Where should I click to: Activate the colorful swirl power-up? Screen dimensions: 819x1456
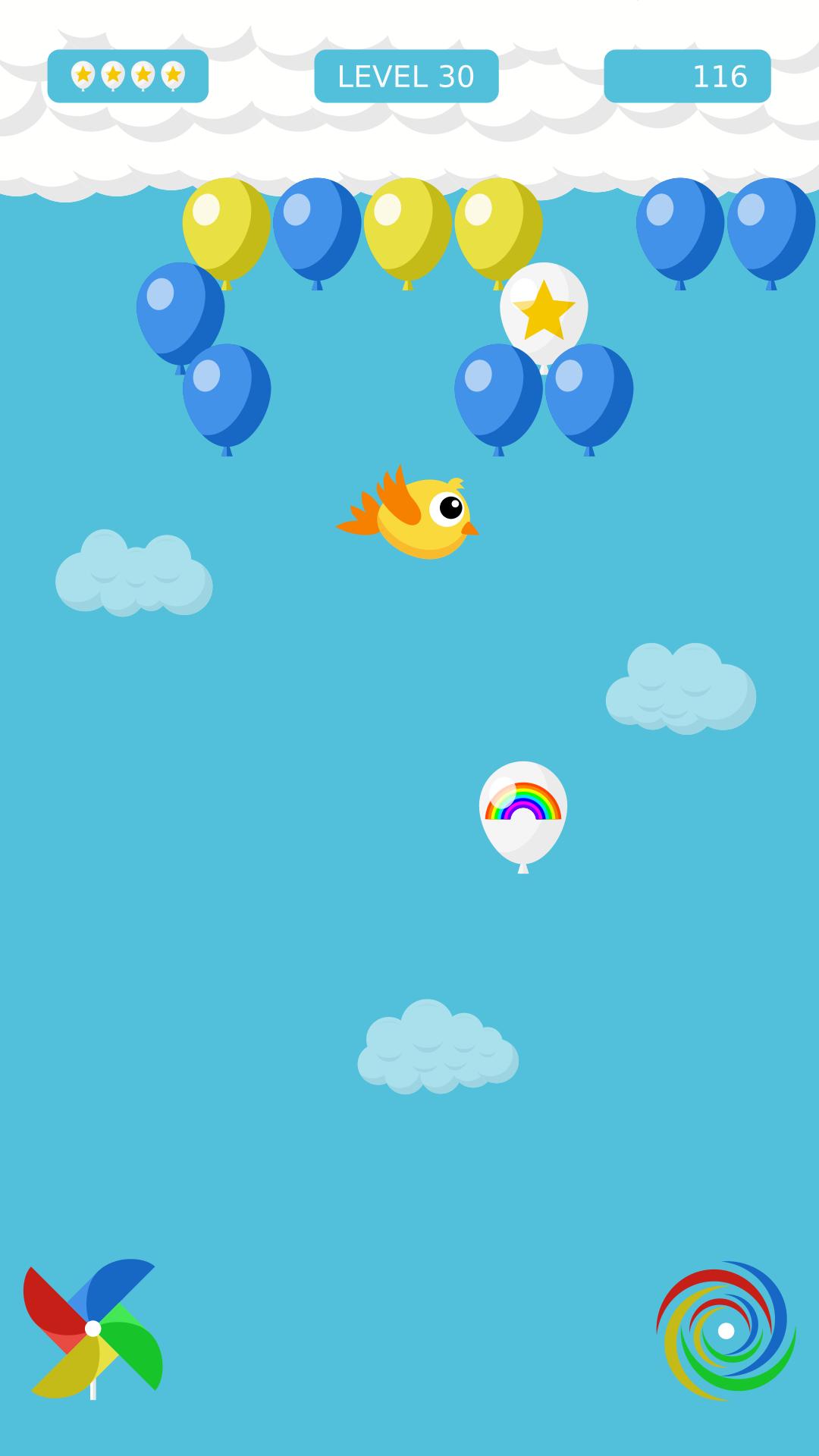click(x=726, y=1330)
